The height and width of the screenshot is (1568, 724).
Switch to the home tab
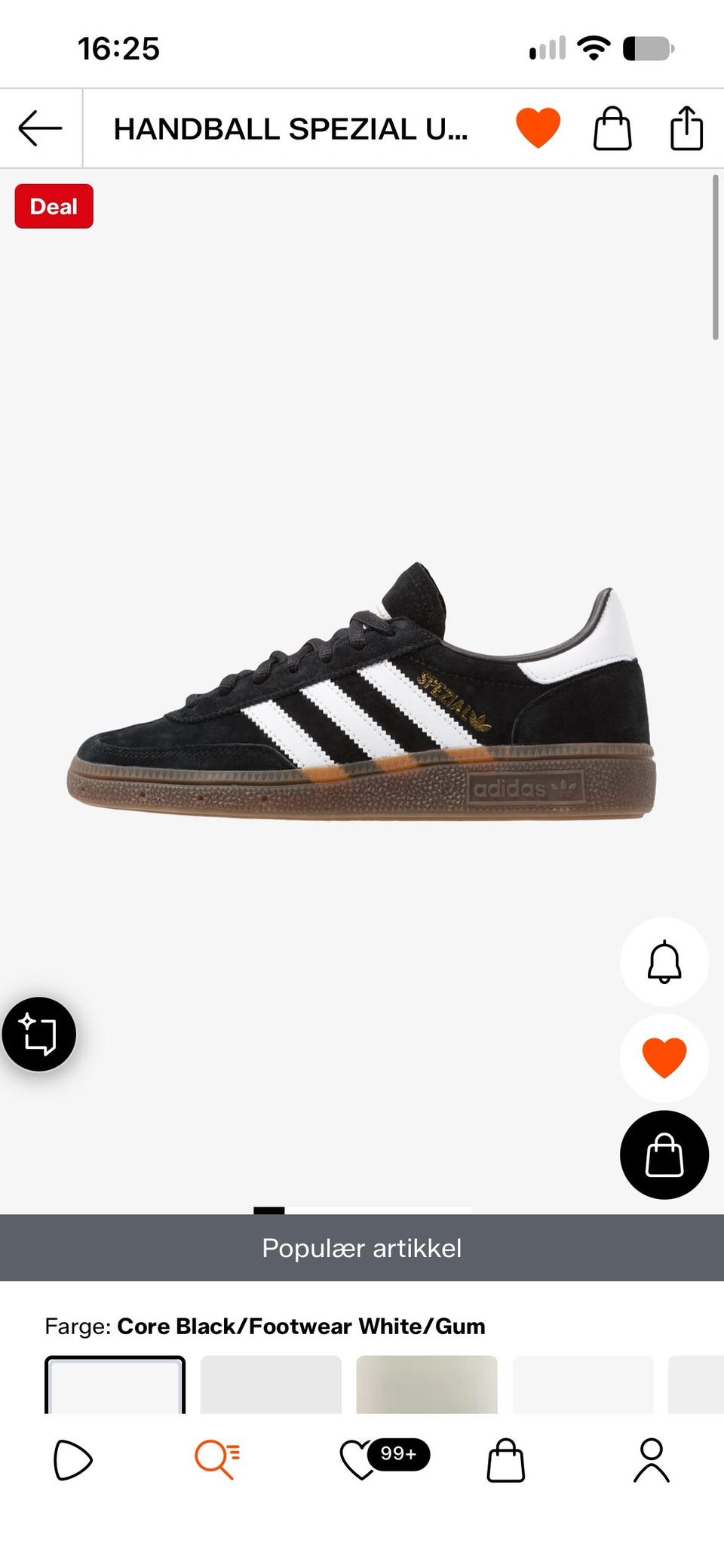pos(73,1460)
